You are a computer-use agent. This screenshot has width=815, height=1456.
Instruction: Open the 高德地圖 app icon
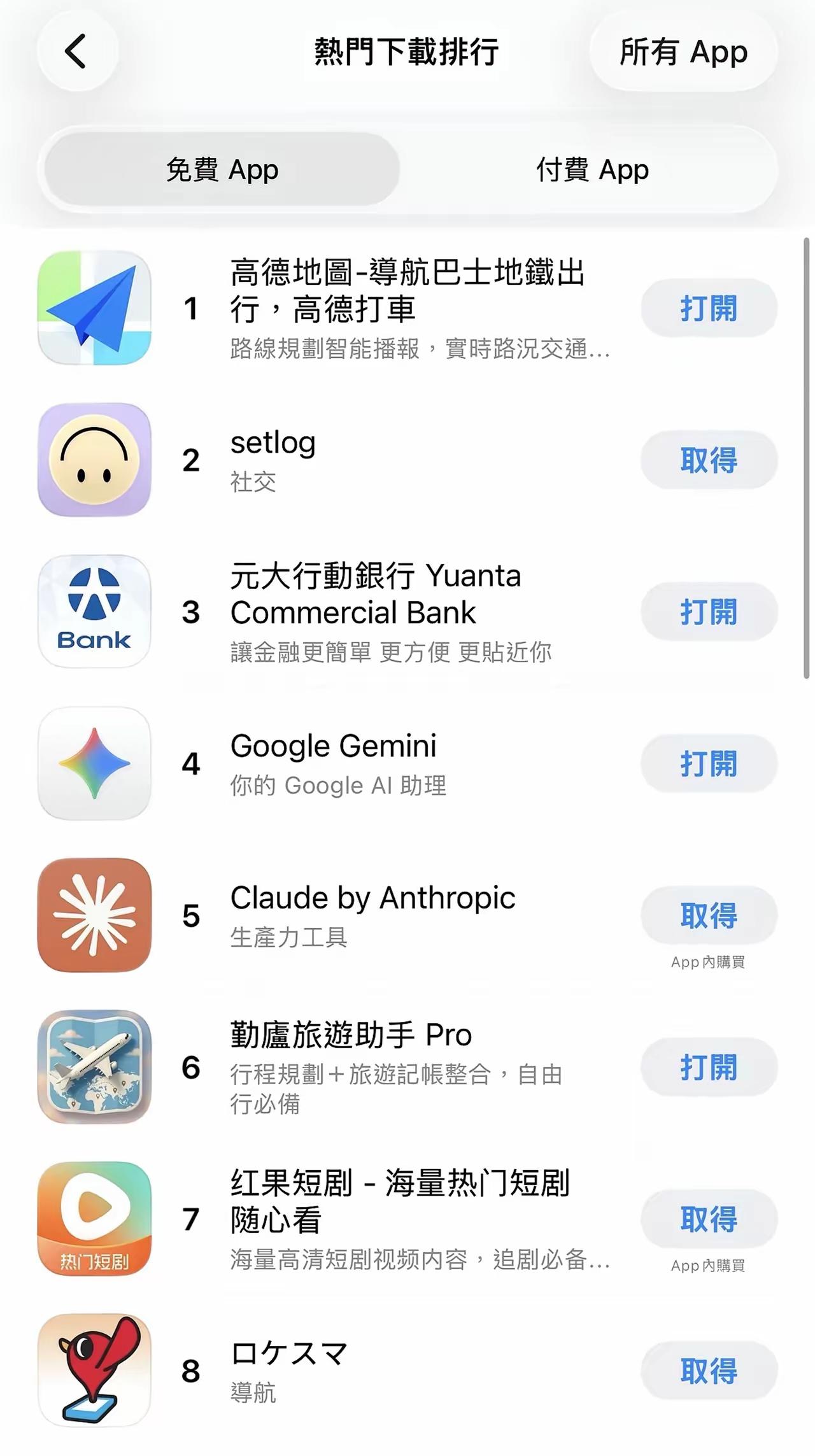(x=94, y=308)
